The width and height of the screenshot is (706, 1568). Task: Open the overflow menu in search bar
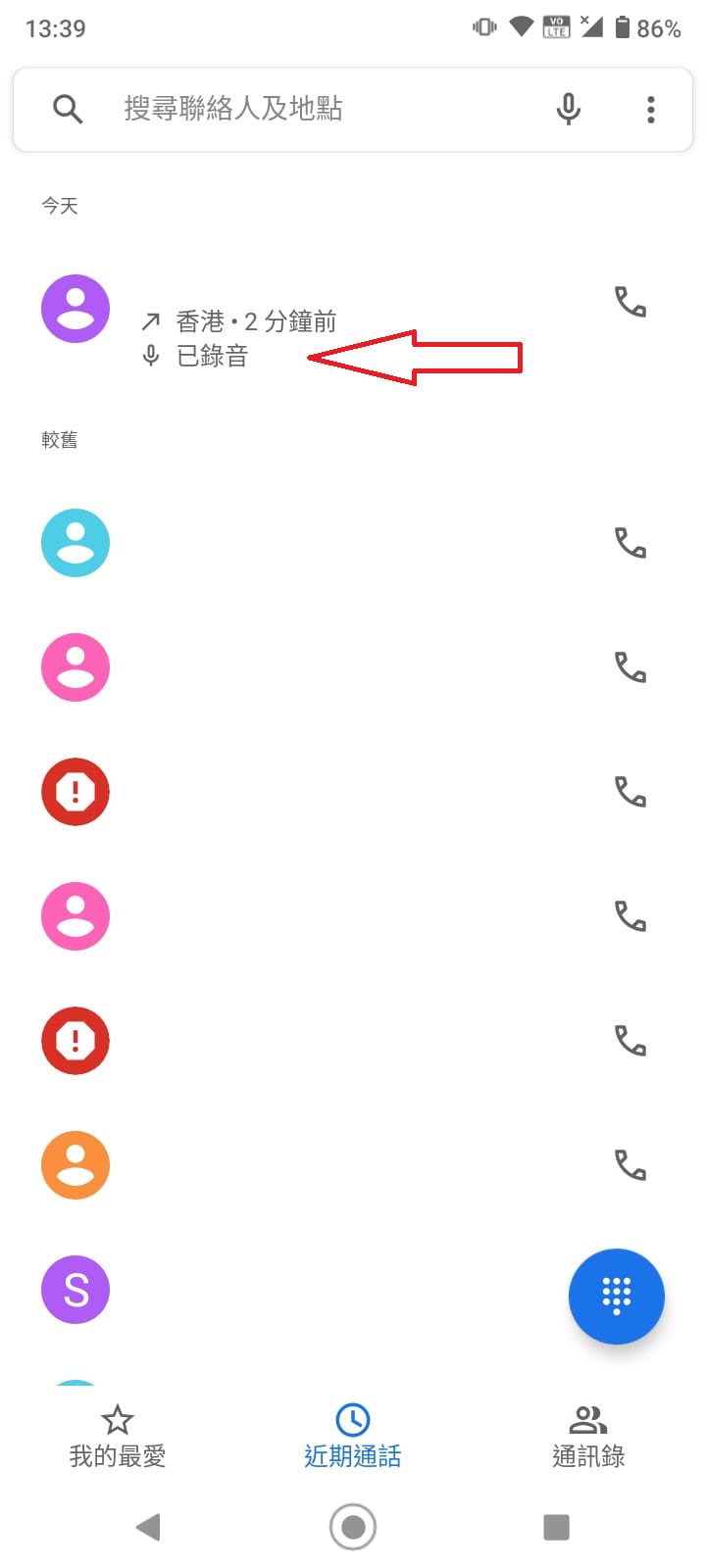pos(650,109)
